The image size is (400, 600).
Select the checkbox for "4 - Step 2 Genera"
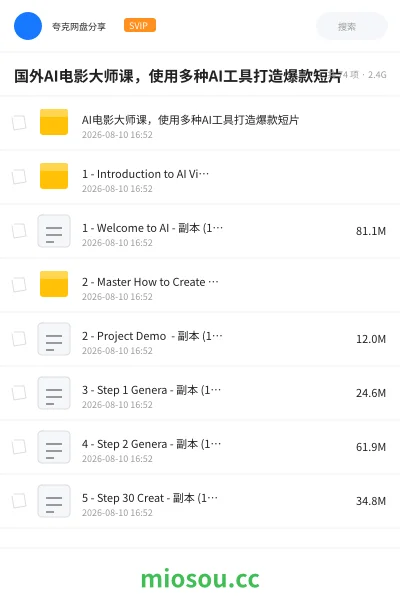[19, 447]
